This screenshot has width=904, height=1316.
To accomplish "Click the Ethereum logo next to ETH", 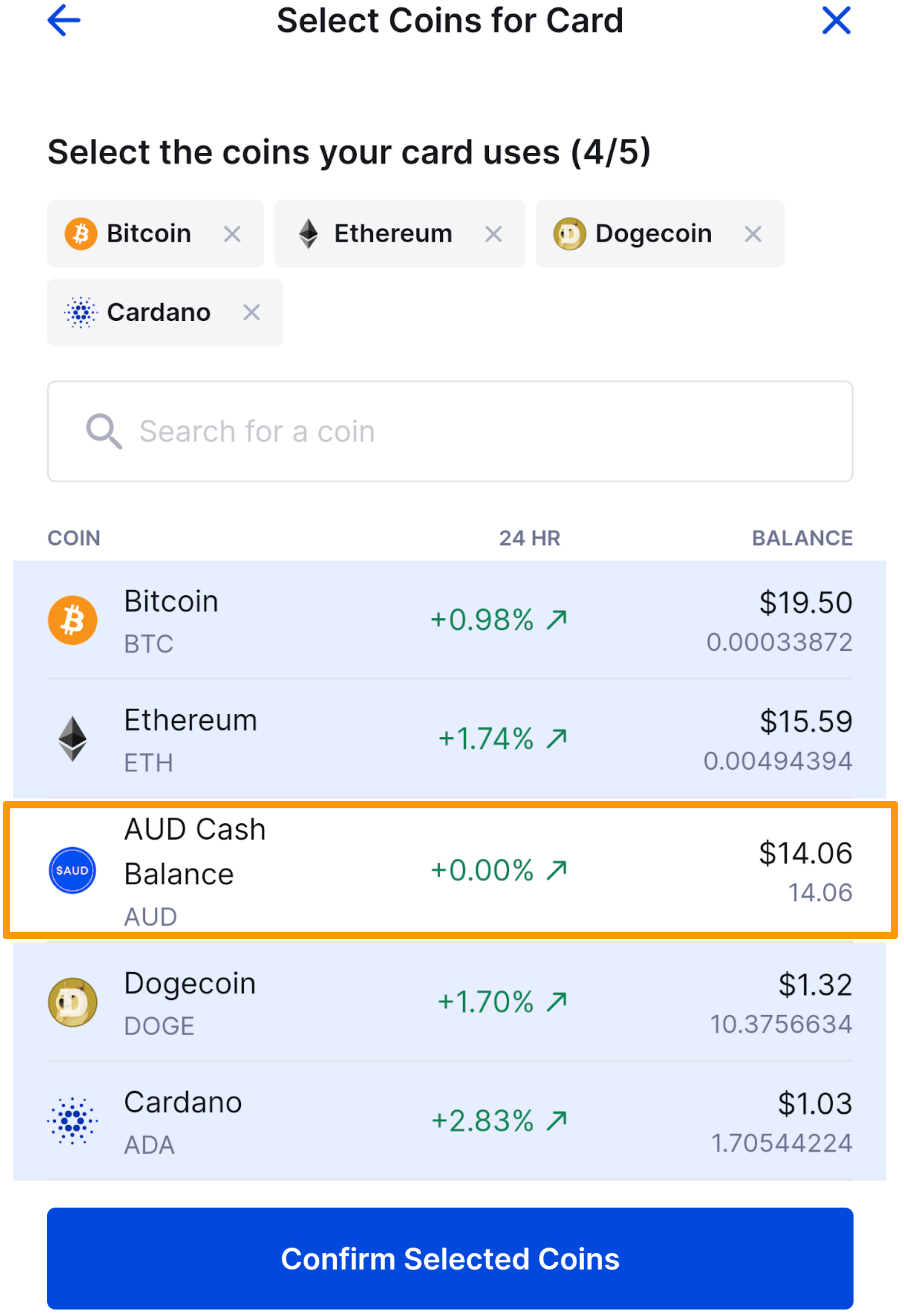I will click(x=72, y=739).
